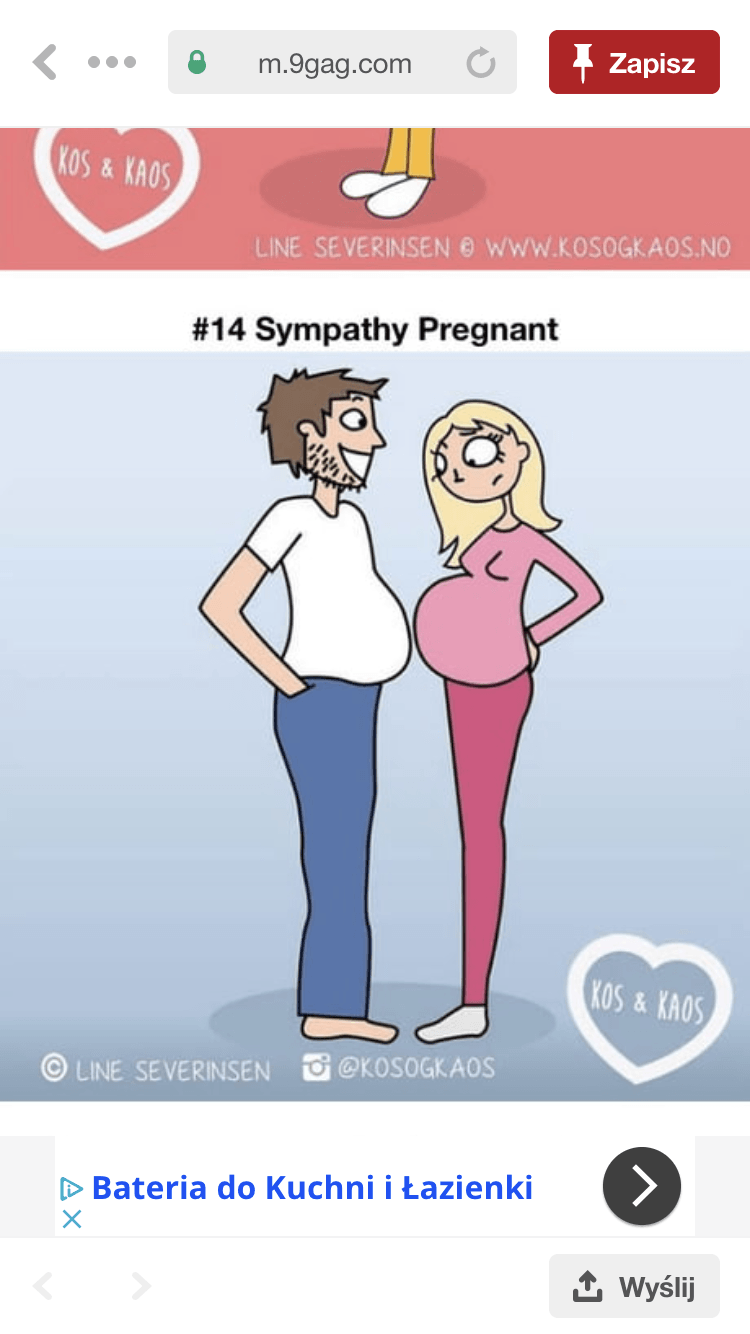This screenshot has height=1334, width=750.
Task: Open the Bateria do Kuchni i Łazienki ad
Action: 312,1188
